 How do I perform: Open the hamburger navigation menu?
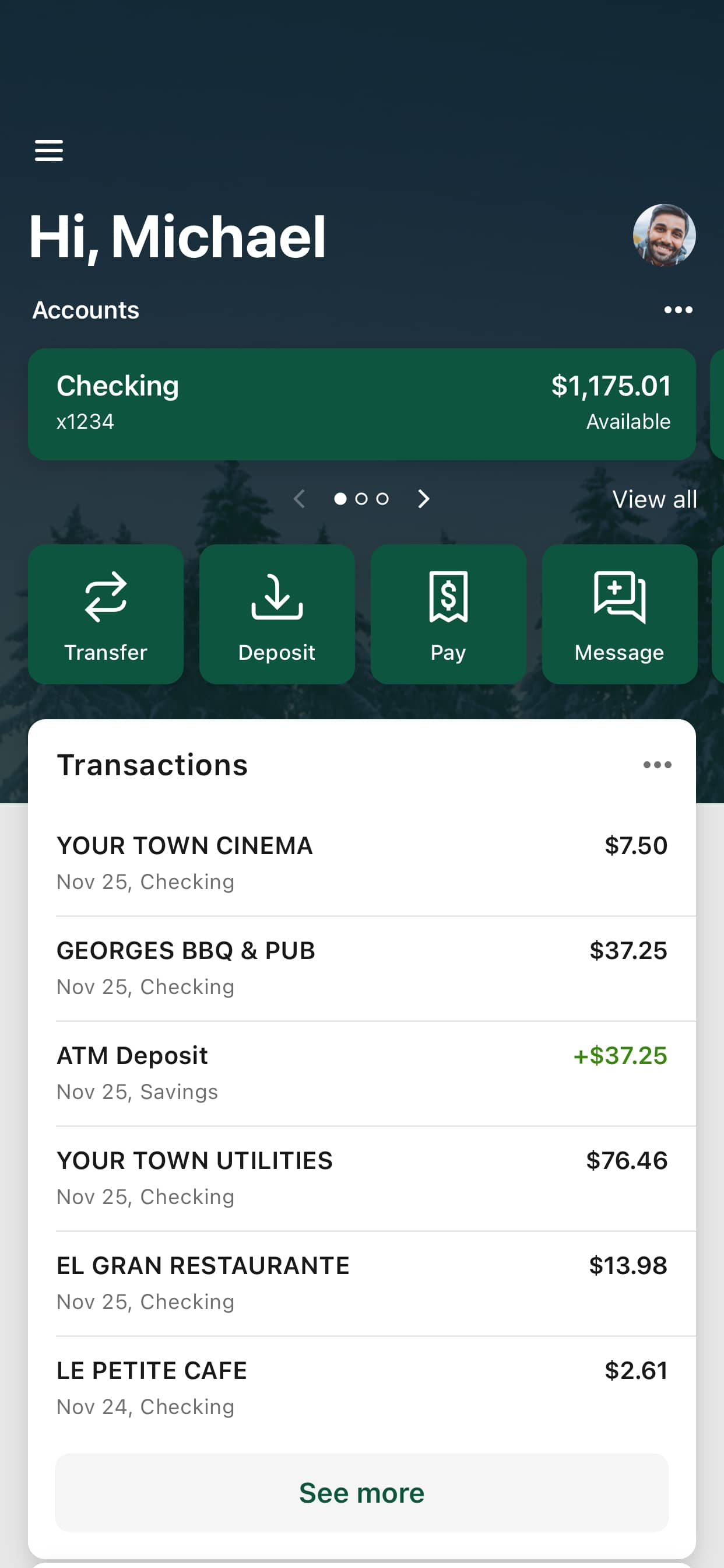(x=50, y=150)
